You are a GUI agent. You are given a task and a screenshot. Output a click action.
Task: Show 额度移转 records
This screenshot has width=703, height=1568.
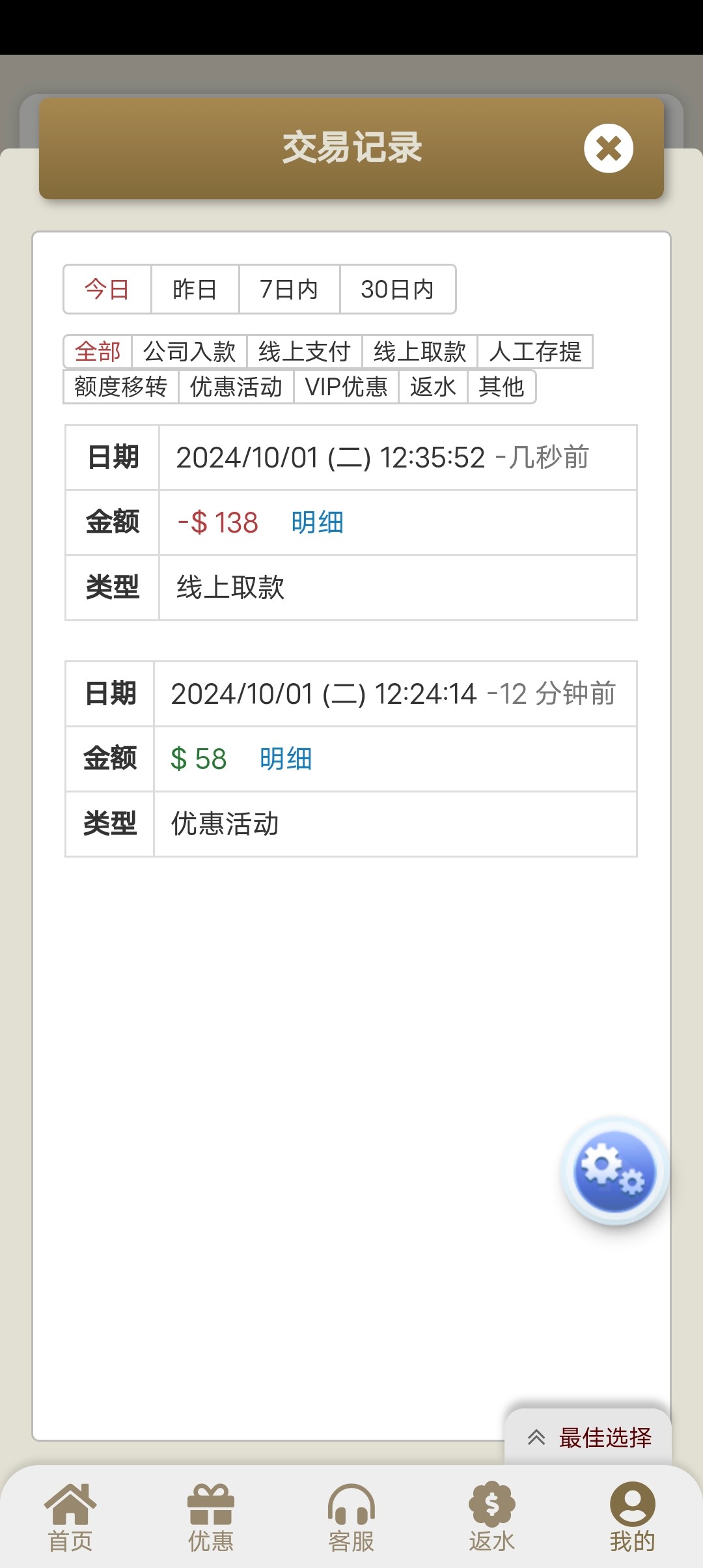pyautogui.click(x=121, y=387)
